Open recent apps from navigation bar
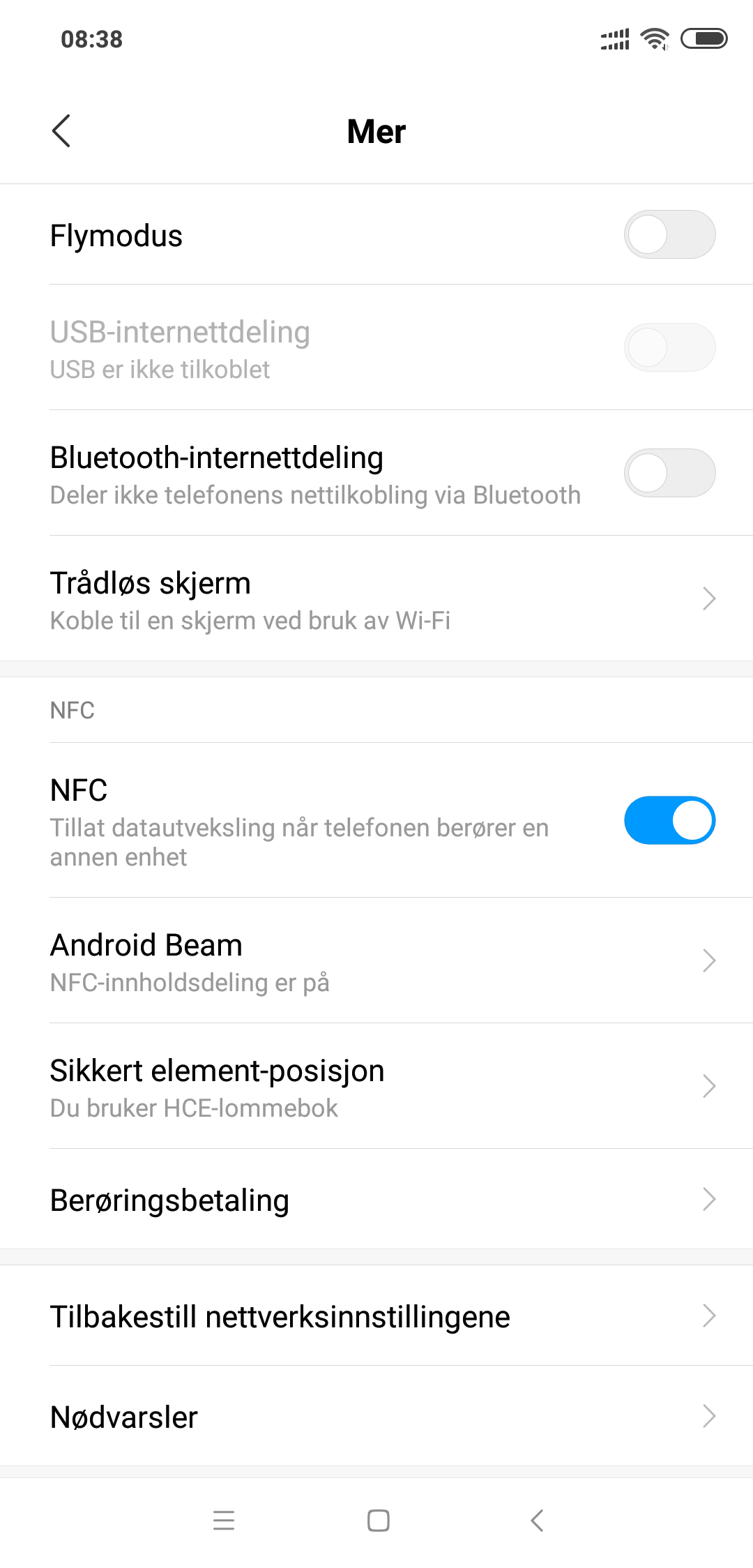The image size is (753, 1568). click(x=224, y=1520)
